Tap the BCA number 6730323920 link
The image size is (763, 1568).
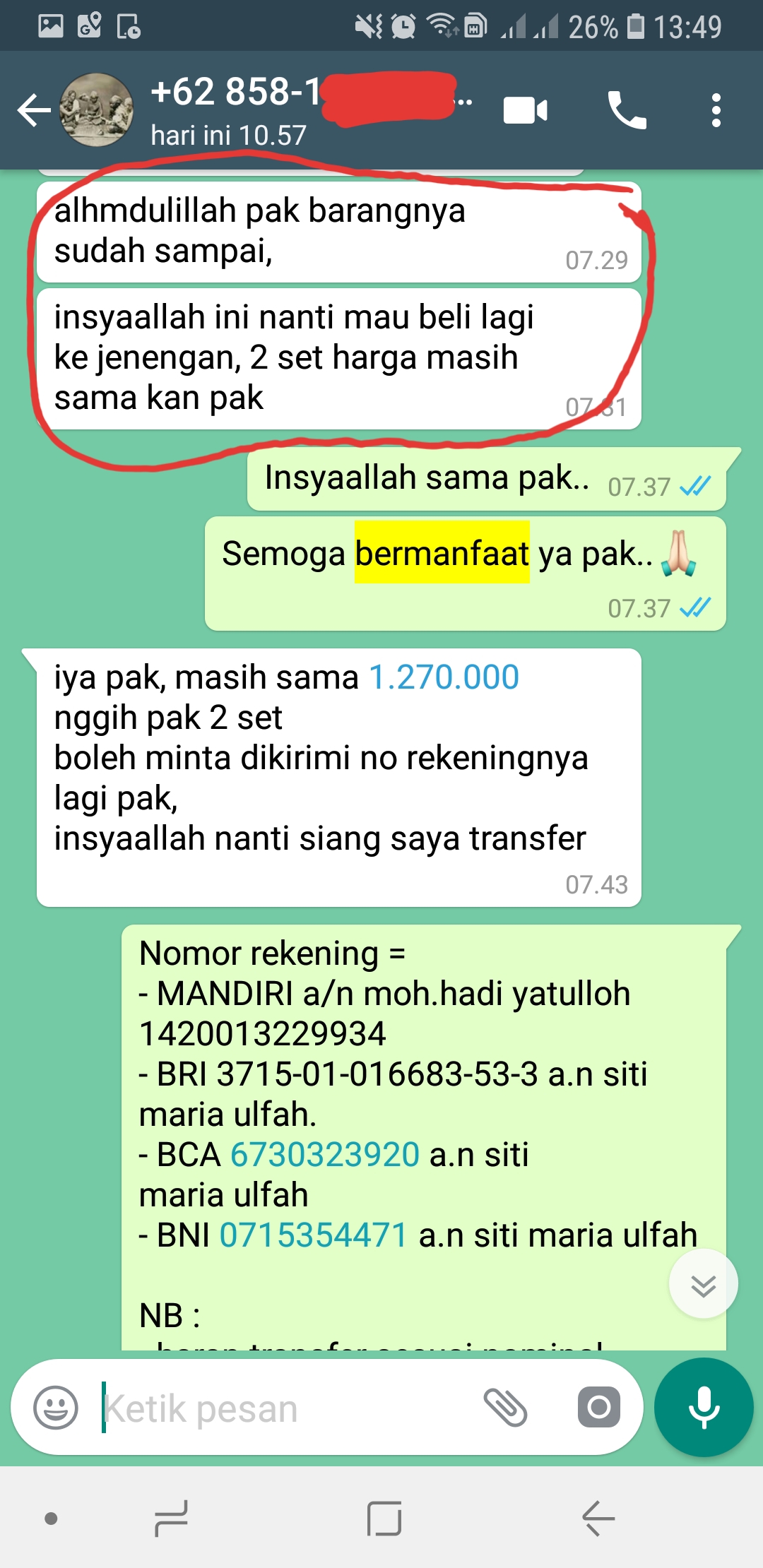tap(325, 1155)
